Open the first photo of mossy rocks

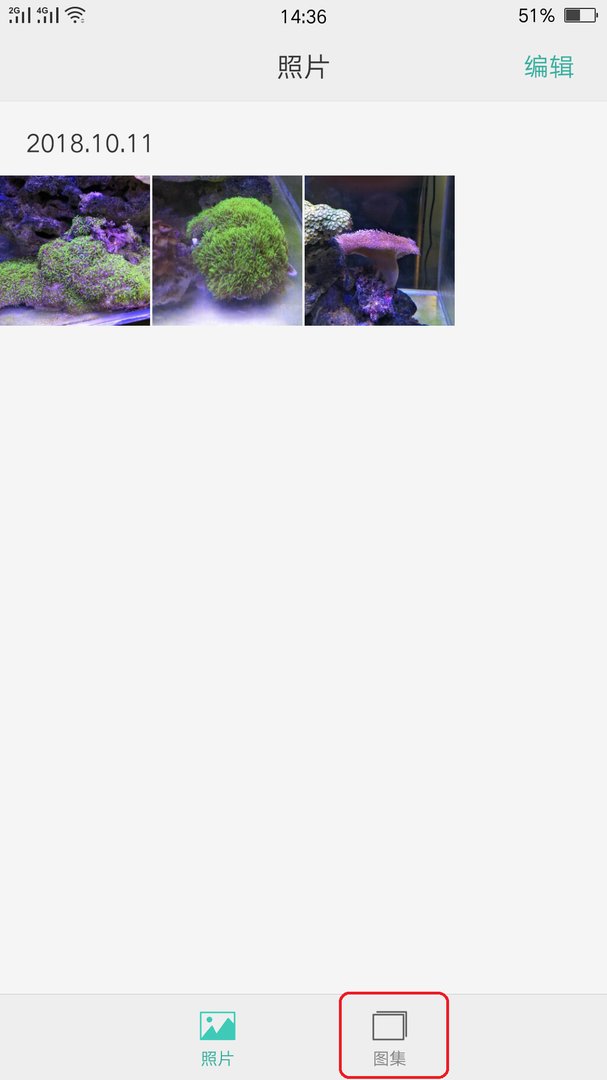[75, 250]
